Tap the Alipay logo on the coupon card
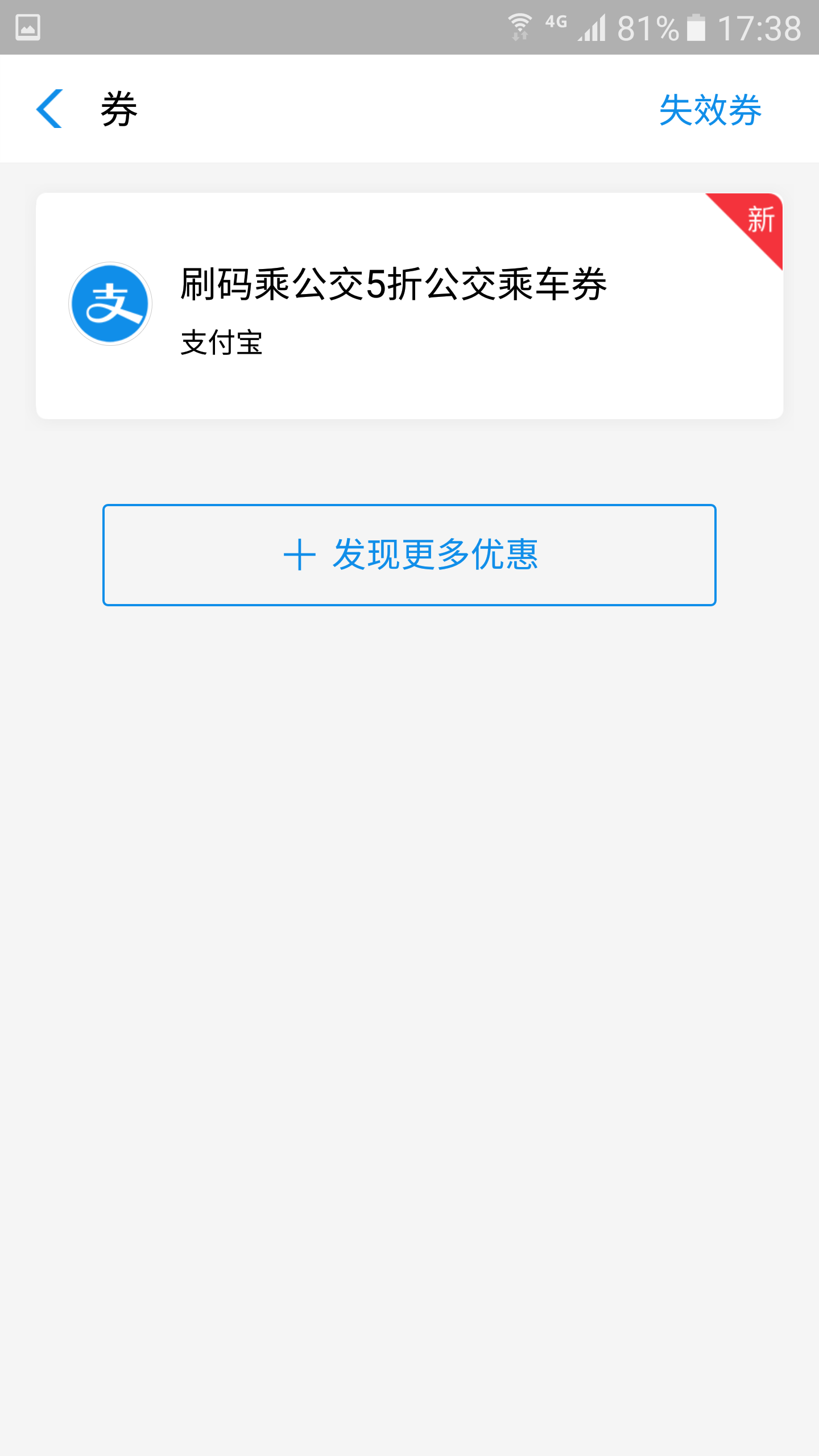 pos(111,305)
